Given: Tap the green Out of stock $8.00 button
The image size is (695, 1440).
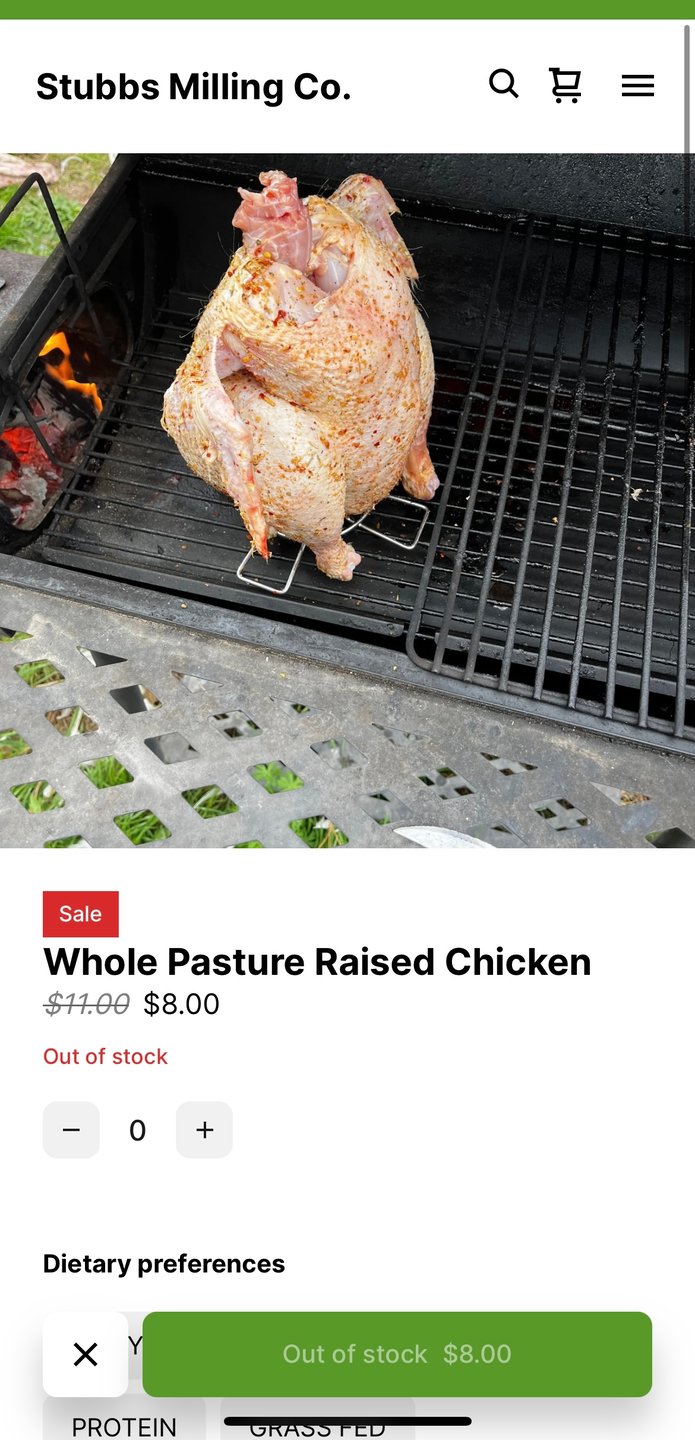Looking at the screenshot, I should tap(397, 1354).
